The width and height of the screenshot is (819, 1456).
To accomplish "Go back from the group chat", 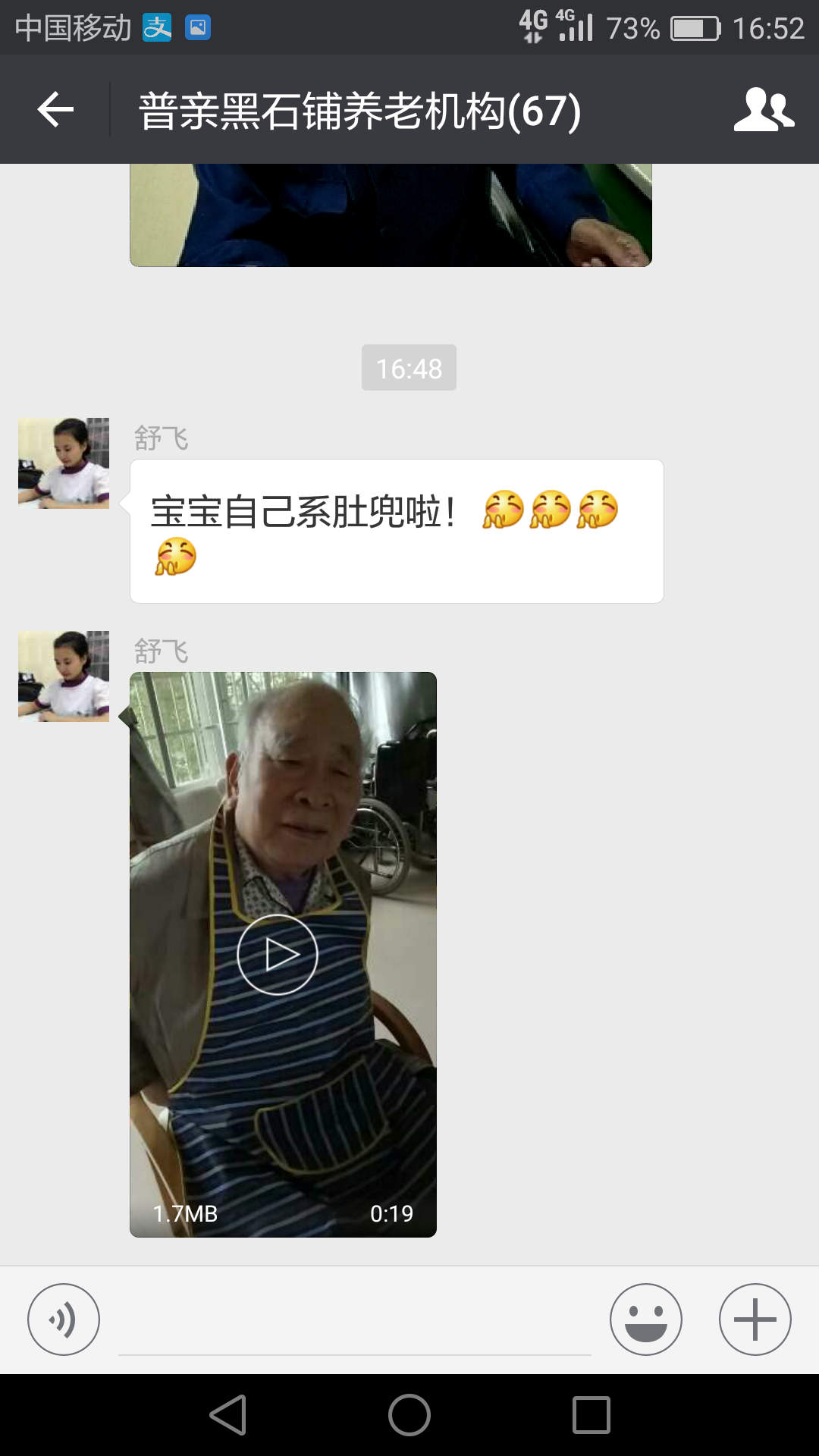I will [x=55, y=110].
